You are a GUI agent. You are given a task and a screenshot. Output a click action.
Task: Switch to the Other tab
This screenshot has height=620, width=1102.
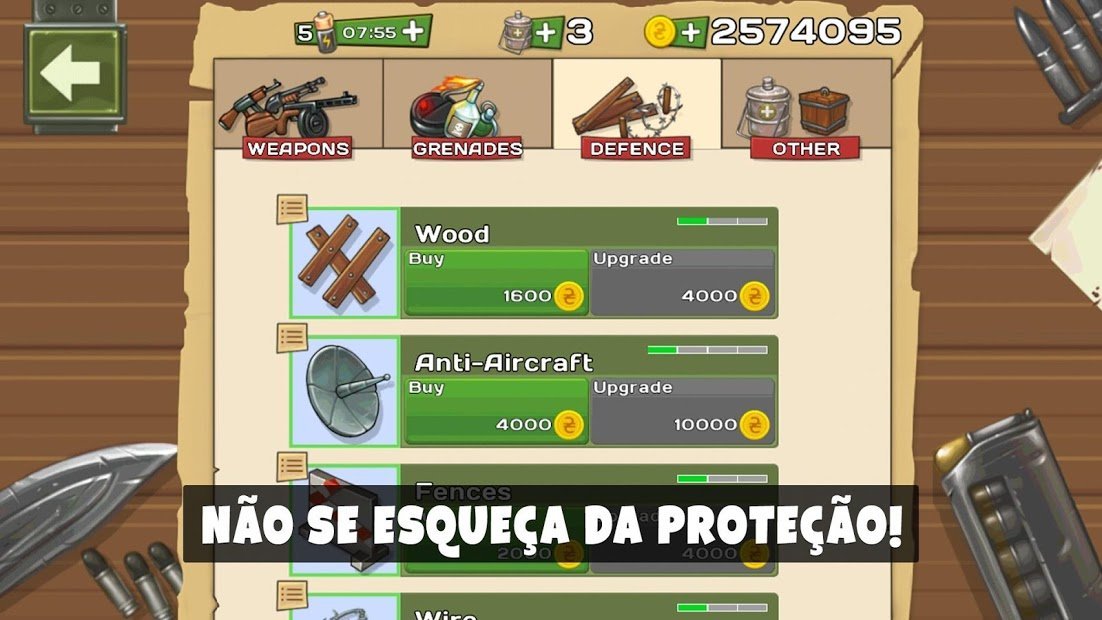[806, 110]
